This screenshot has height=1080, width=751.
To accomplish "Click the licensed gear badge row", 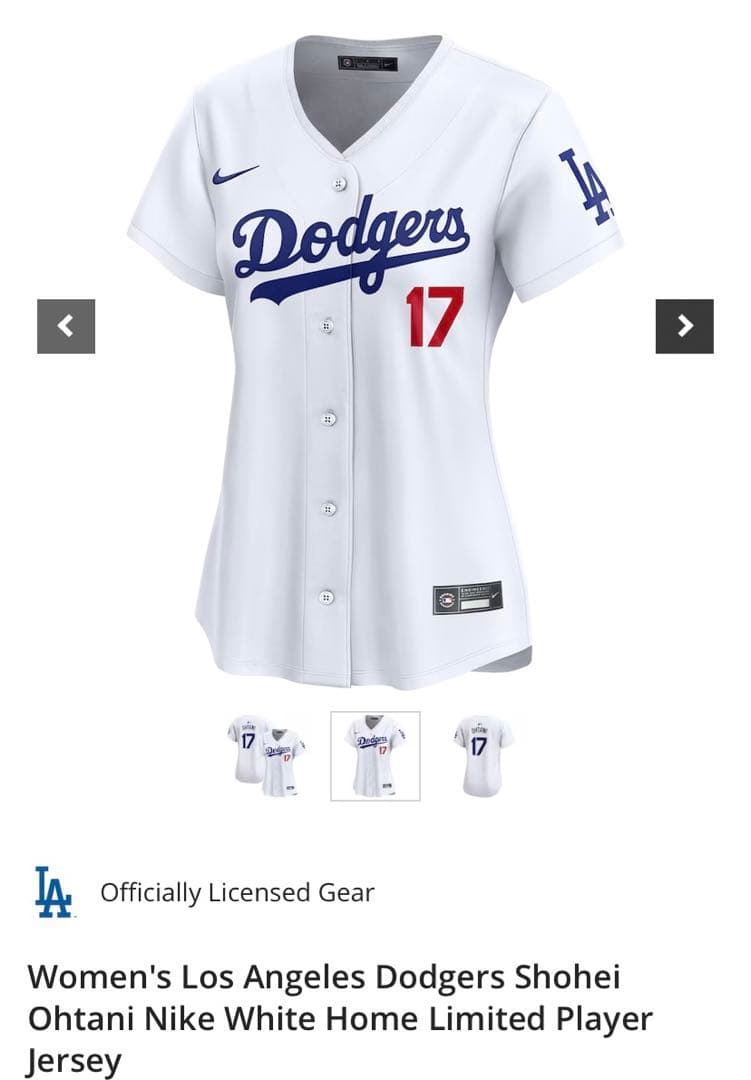I will [x=200, y=893].
